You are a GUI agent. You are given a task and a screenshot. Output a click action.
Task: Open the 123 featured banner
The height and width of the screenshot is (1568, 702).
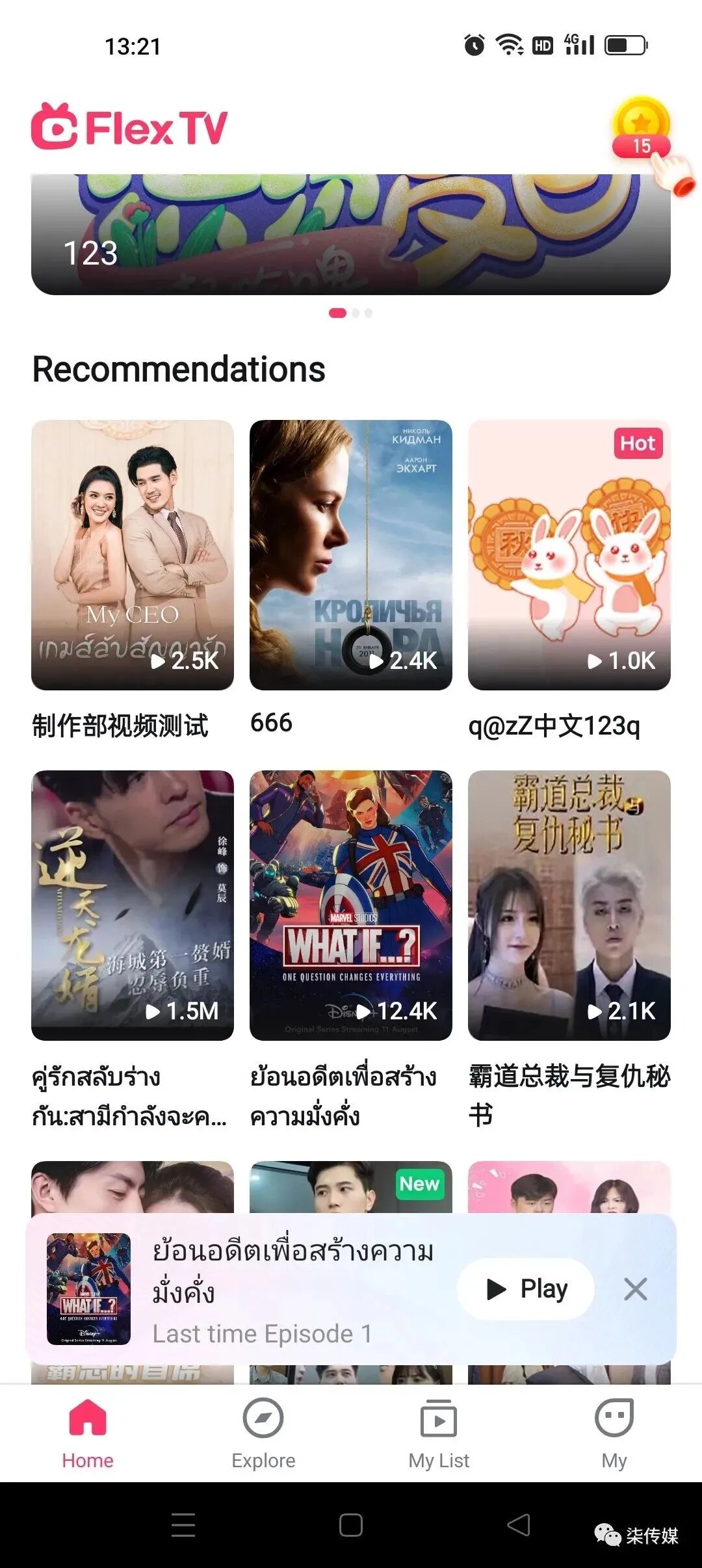pyautogui.click(x=351, y=234)
